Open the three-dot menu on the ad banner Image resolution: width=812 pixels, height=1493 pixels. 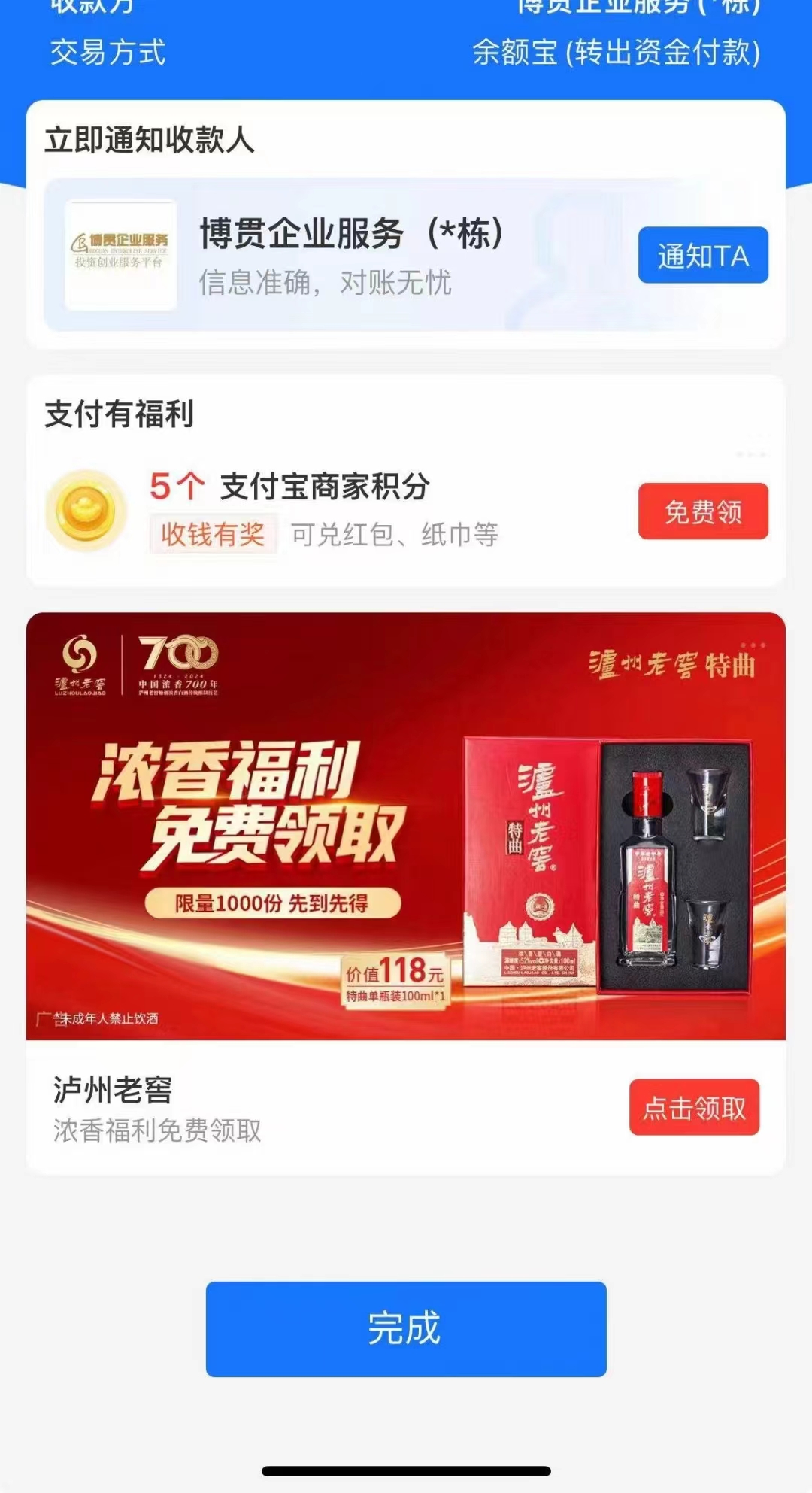click(x=753, y=645)
